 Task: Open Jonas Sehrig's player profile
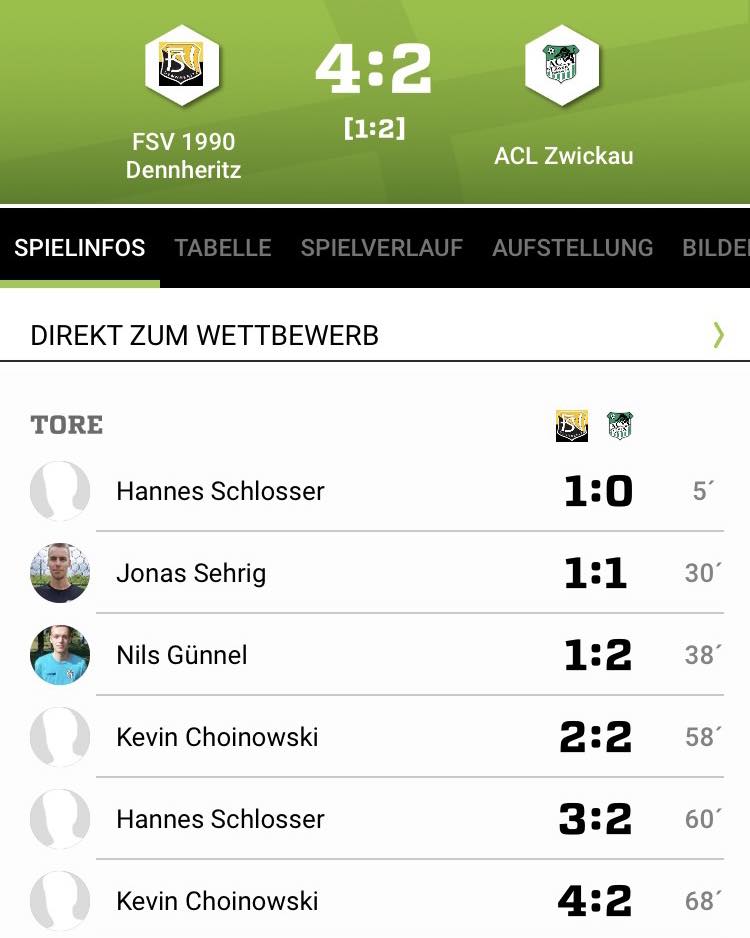click(191, 573)
